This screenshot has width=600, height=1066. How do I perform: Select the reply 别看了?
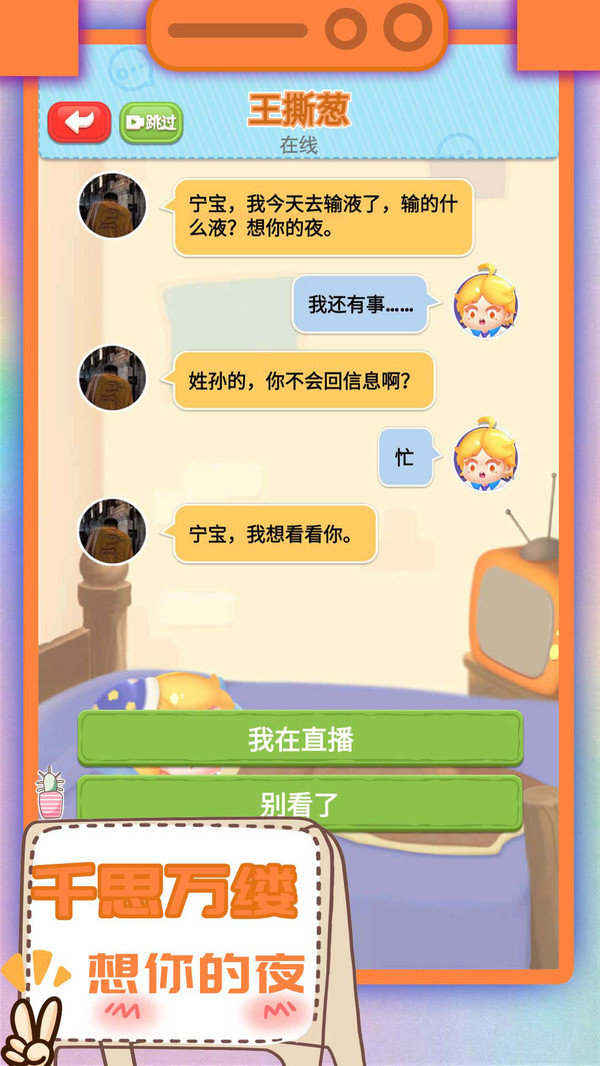[x=300, y=802]
